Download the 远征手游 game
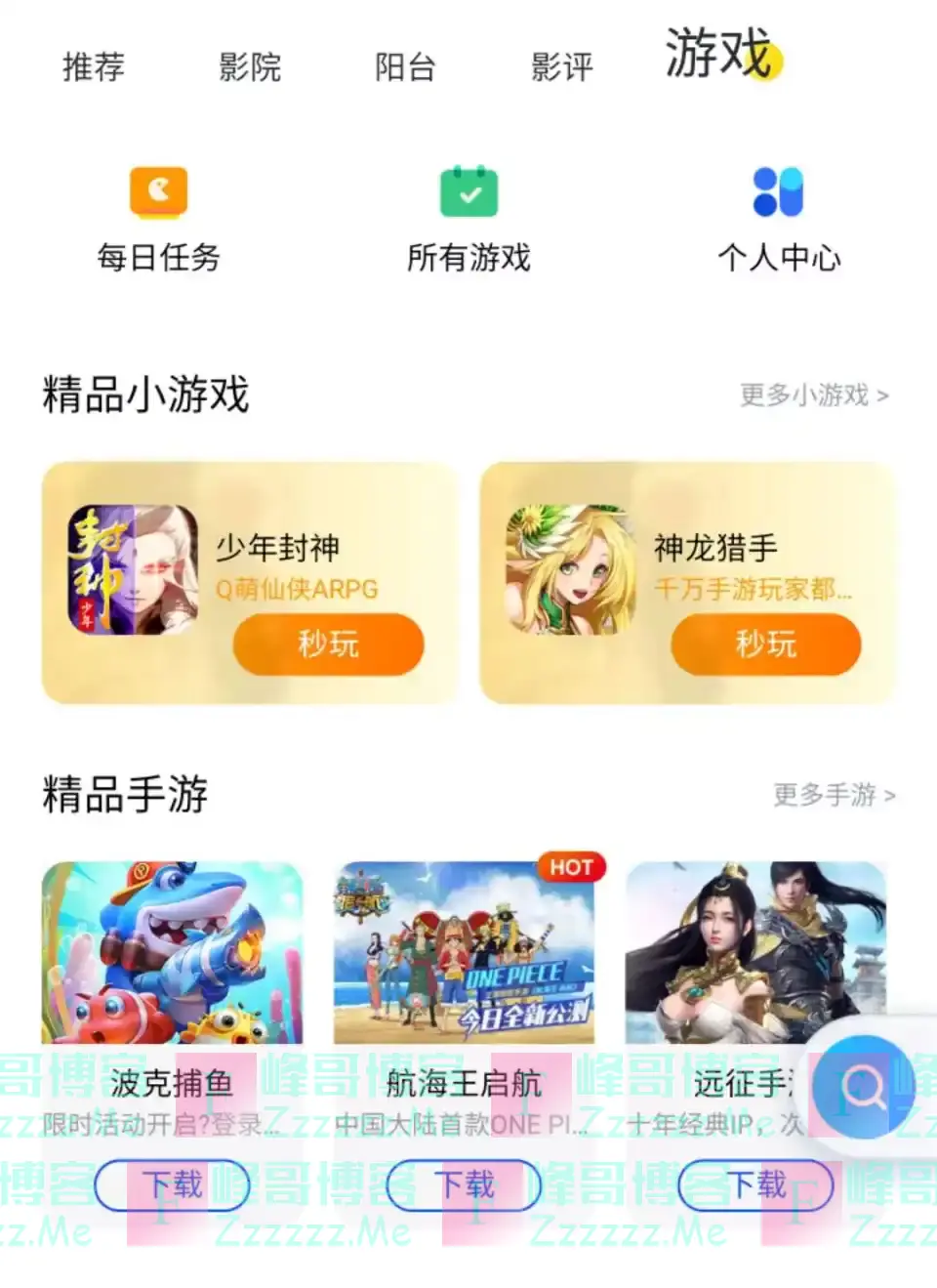The image size is (937, 1288). (756, 1185)
